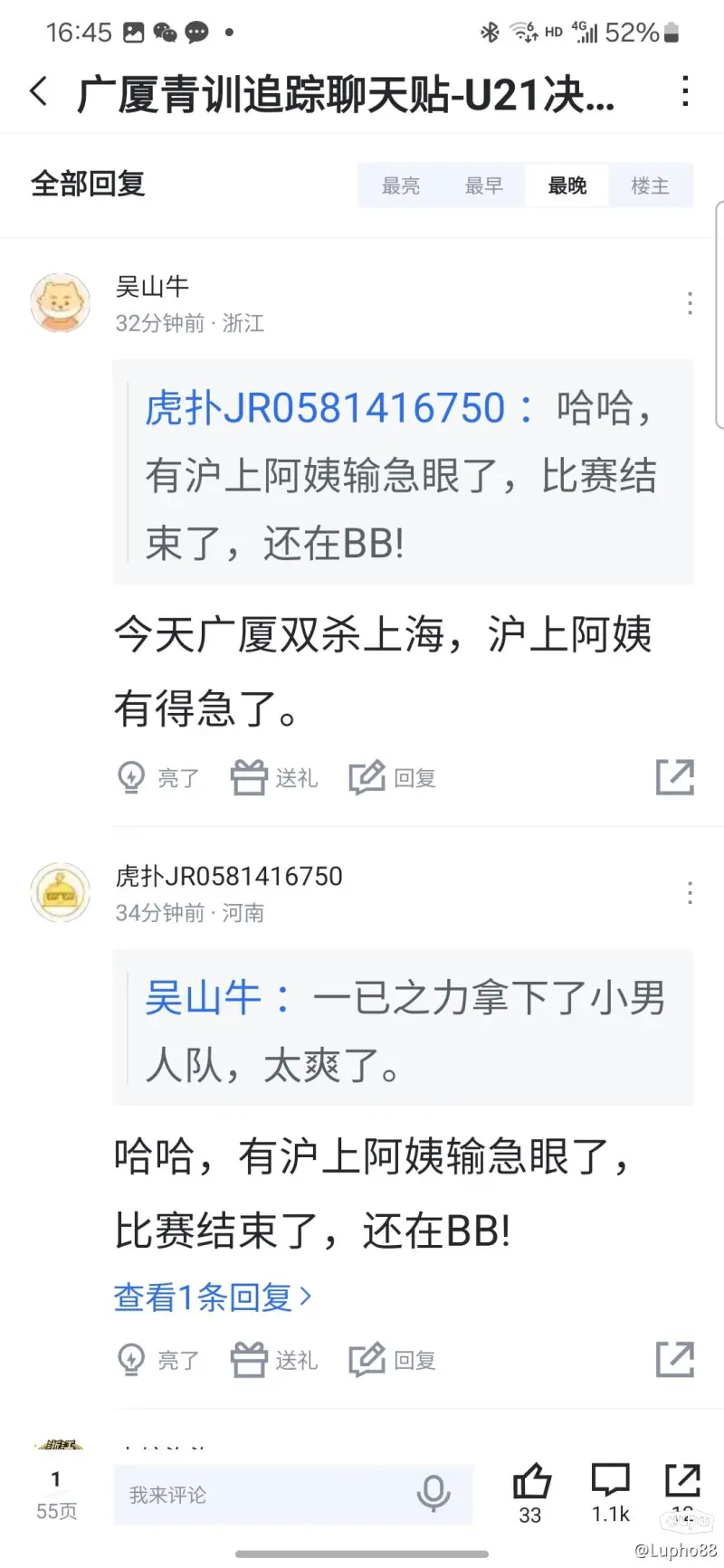This screenshot has height=1568, width=724.
Task: Open more options for 吴山牛's reply
Action: point(690,303)
